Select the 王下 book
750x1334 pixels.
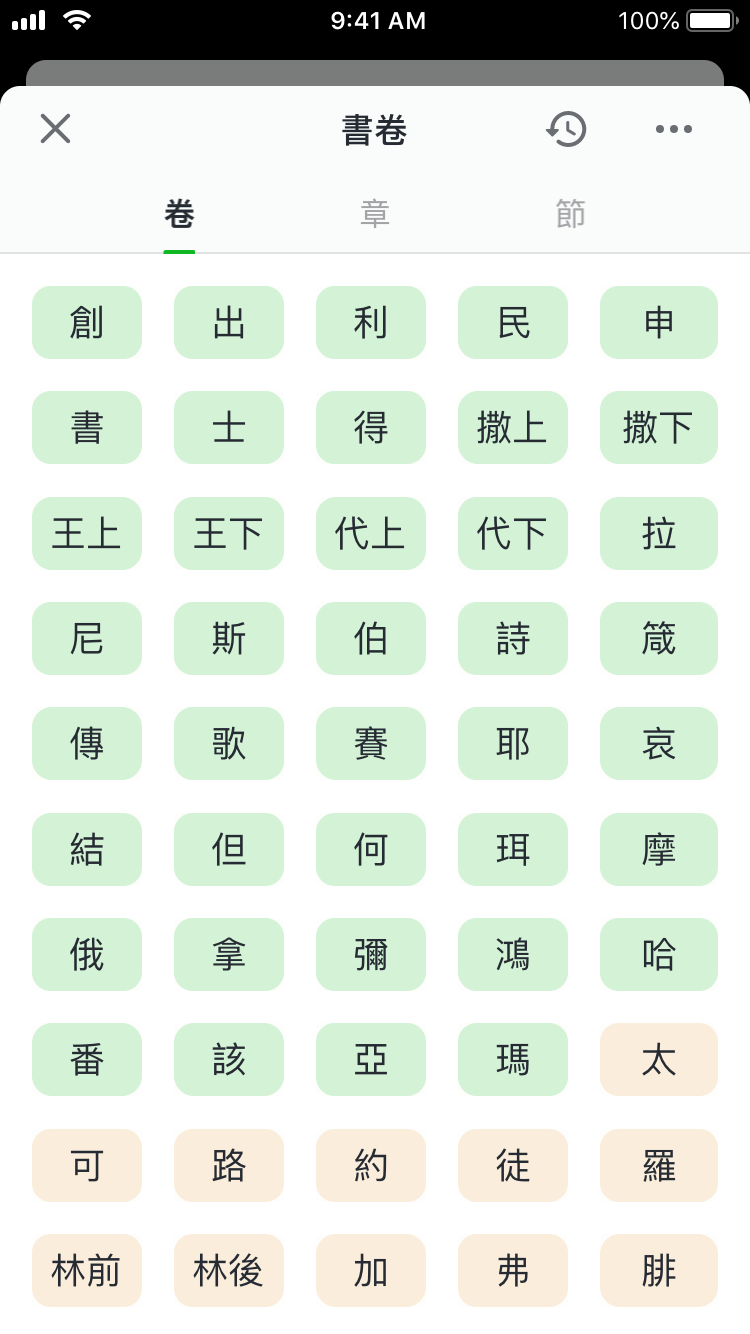(x=229, y=534)
